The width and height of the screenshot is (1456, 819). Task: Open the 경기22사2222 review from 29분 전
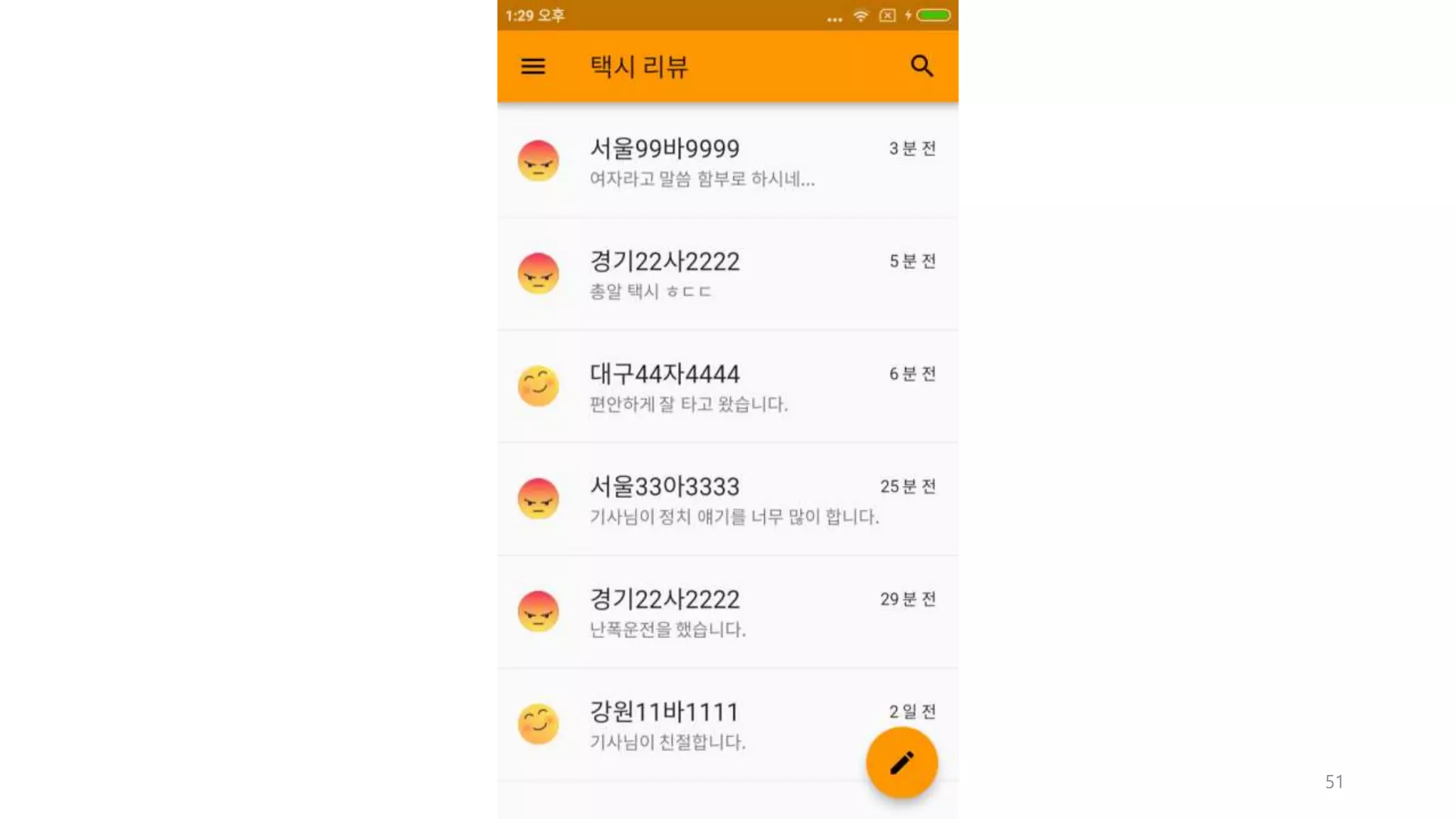pos(727,612)
